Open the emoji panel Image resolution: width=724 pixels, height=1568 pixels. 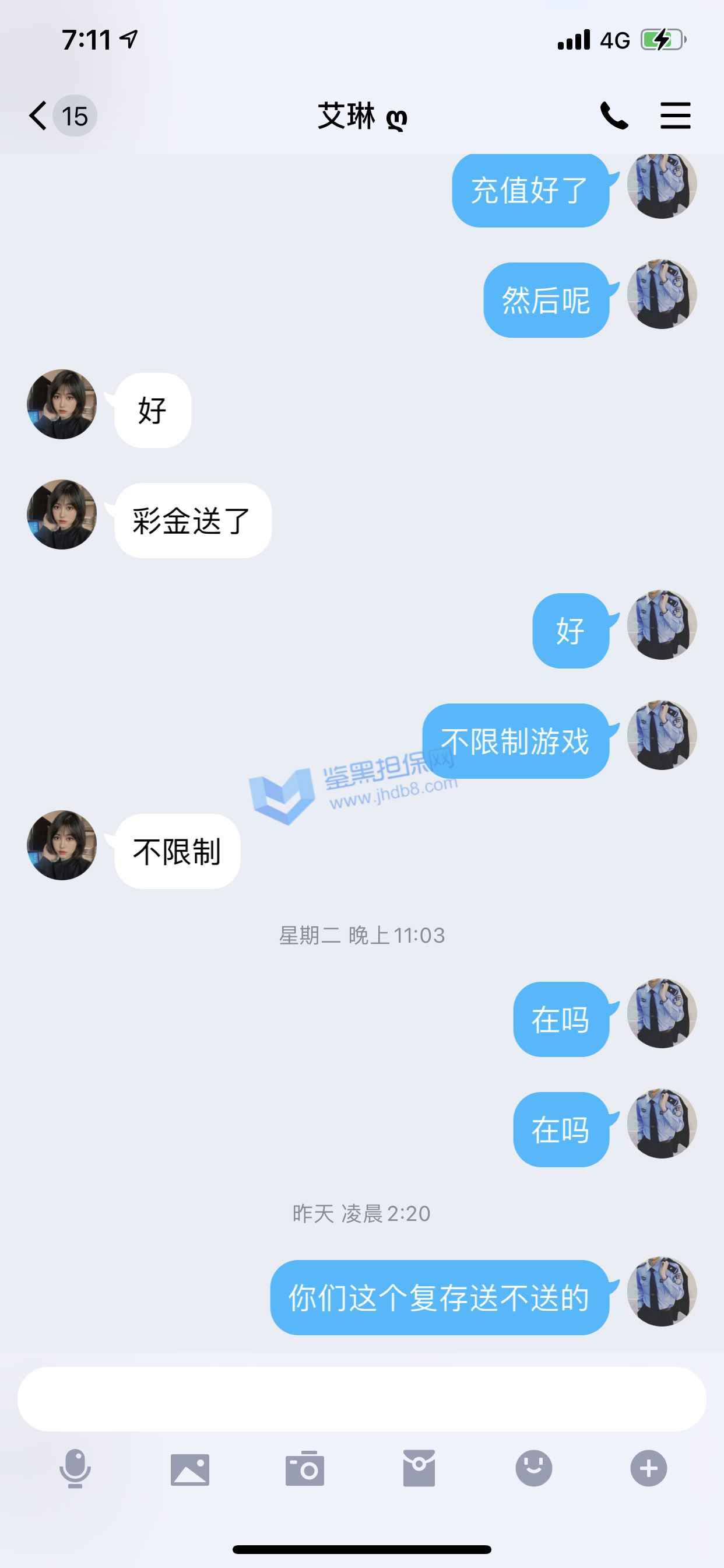pyautogui.click(x=533, y=1469)
